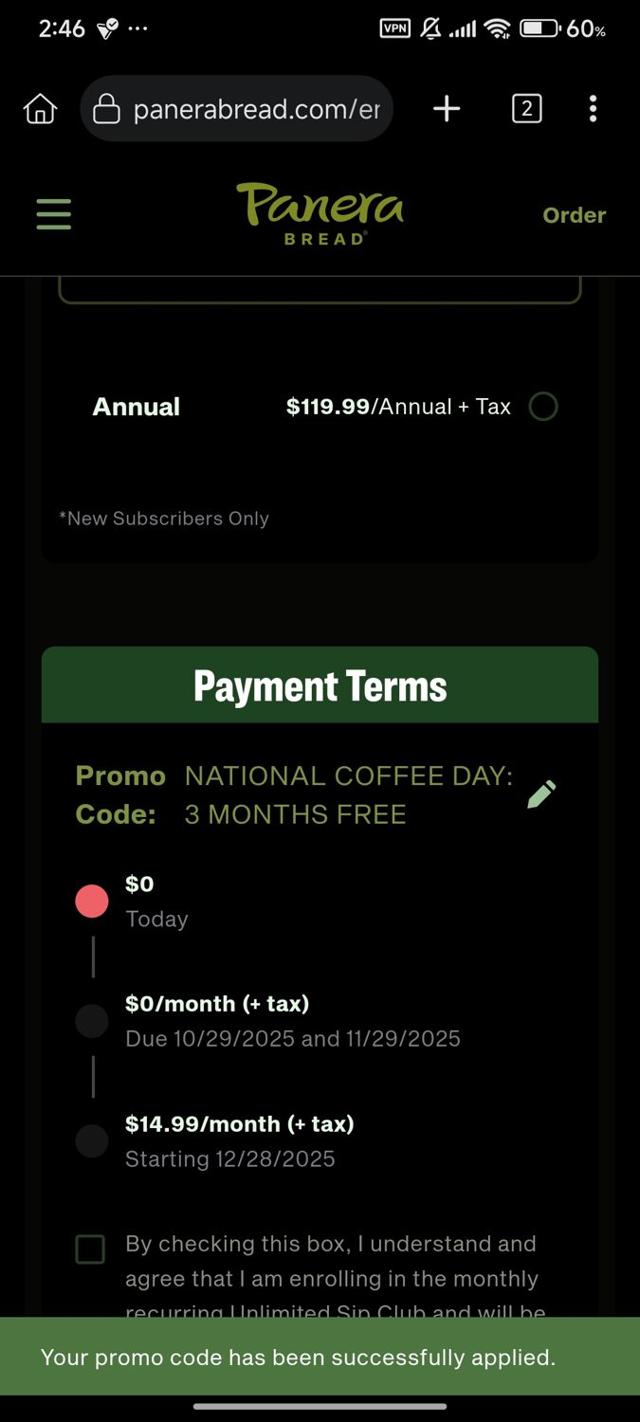Open a new browser tab
Image resolution: width=640 pixels, height=1422 pixels.
(x=446, y=108)
